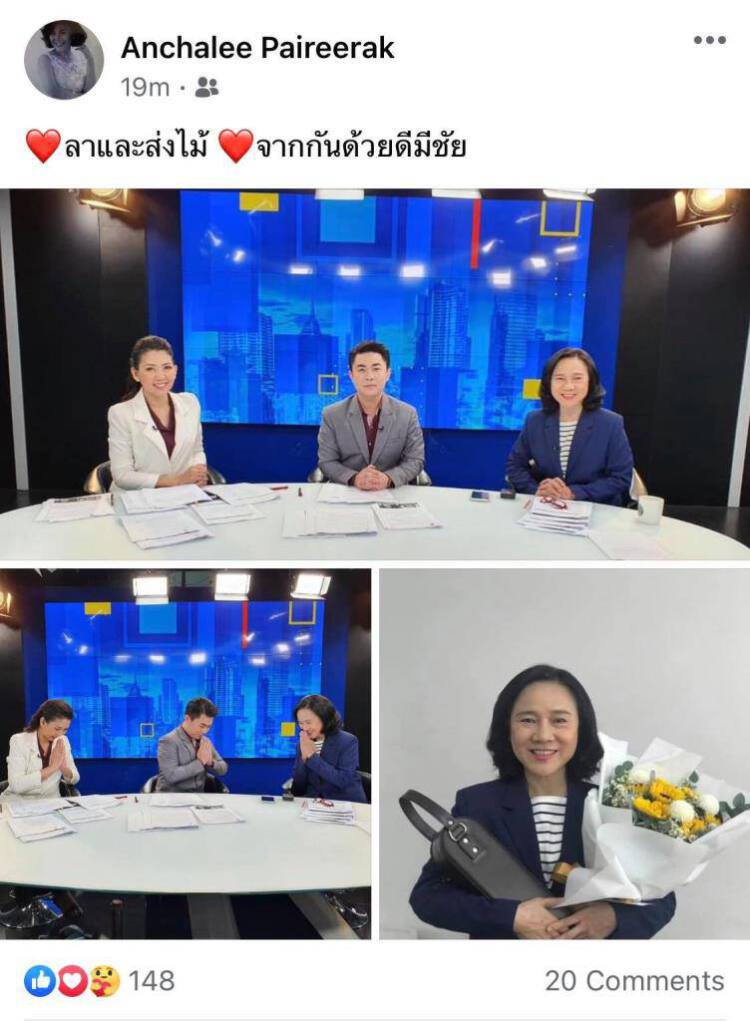Open the 20 Comments section
The width and height of the screenshot is (750, 1021).
click(634, 981)
